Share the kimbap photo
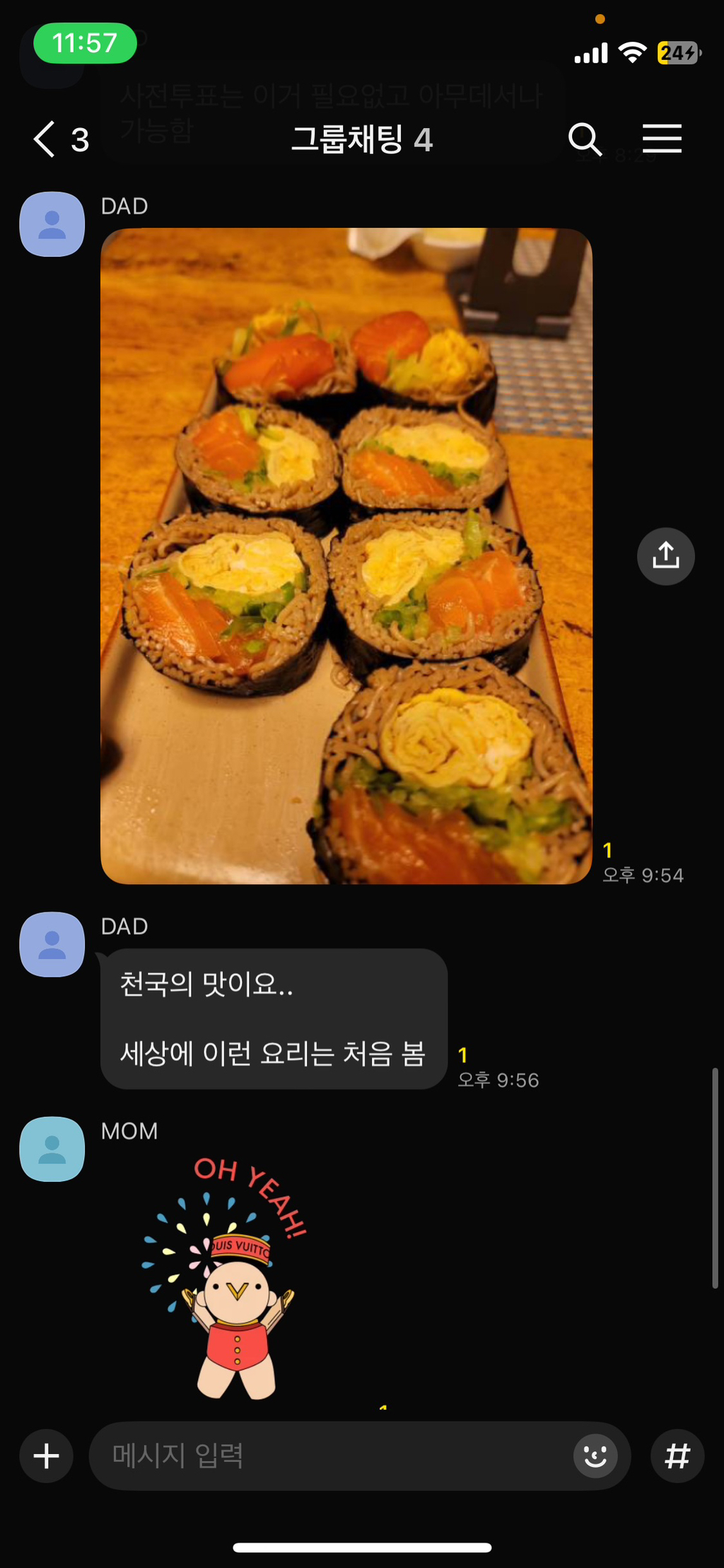 point(665,556)
